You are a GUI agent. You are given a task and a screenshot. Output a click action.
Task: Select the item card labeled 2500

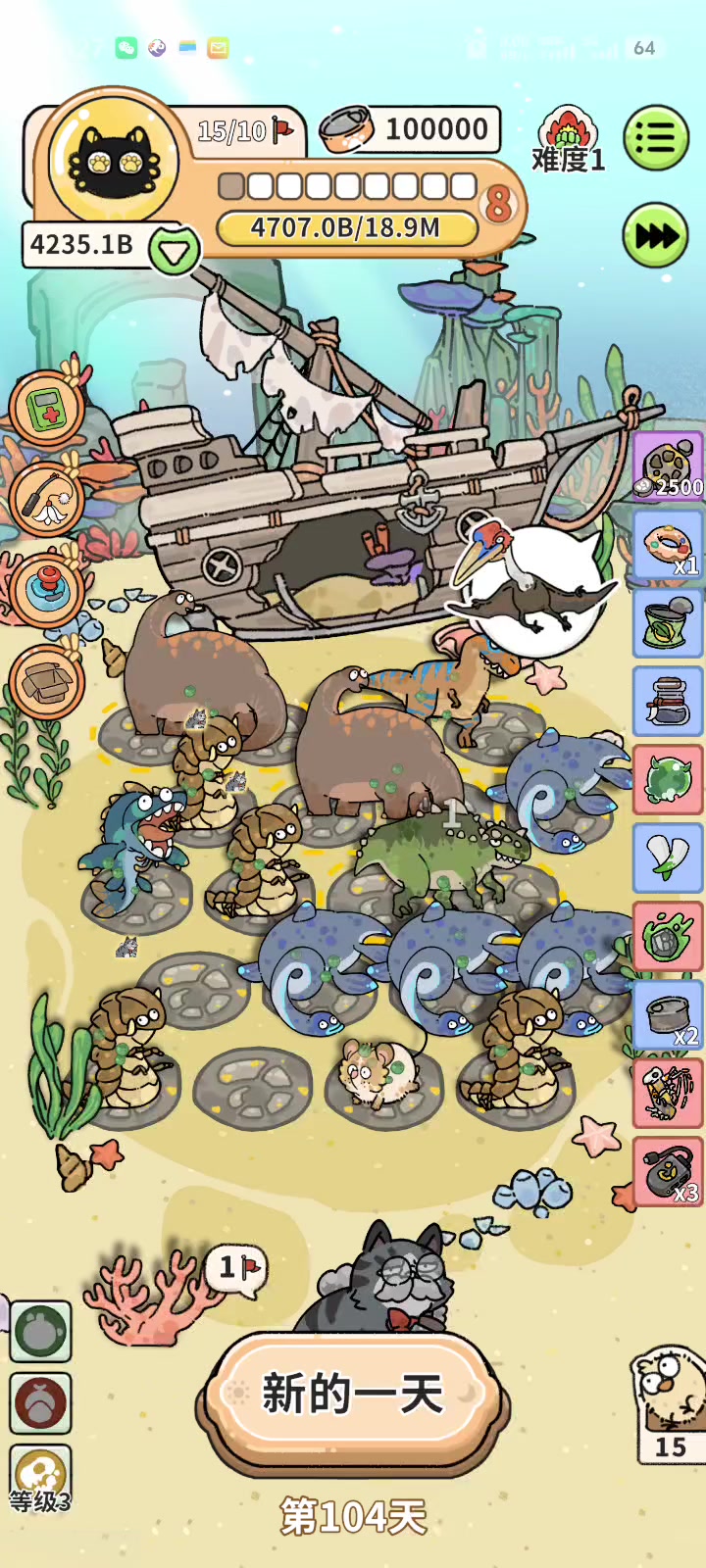click(x=668, y=466)
